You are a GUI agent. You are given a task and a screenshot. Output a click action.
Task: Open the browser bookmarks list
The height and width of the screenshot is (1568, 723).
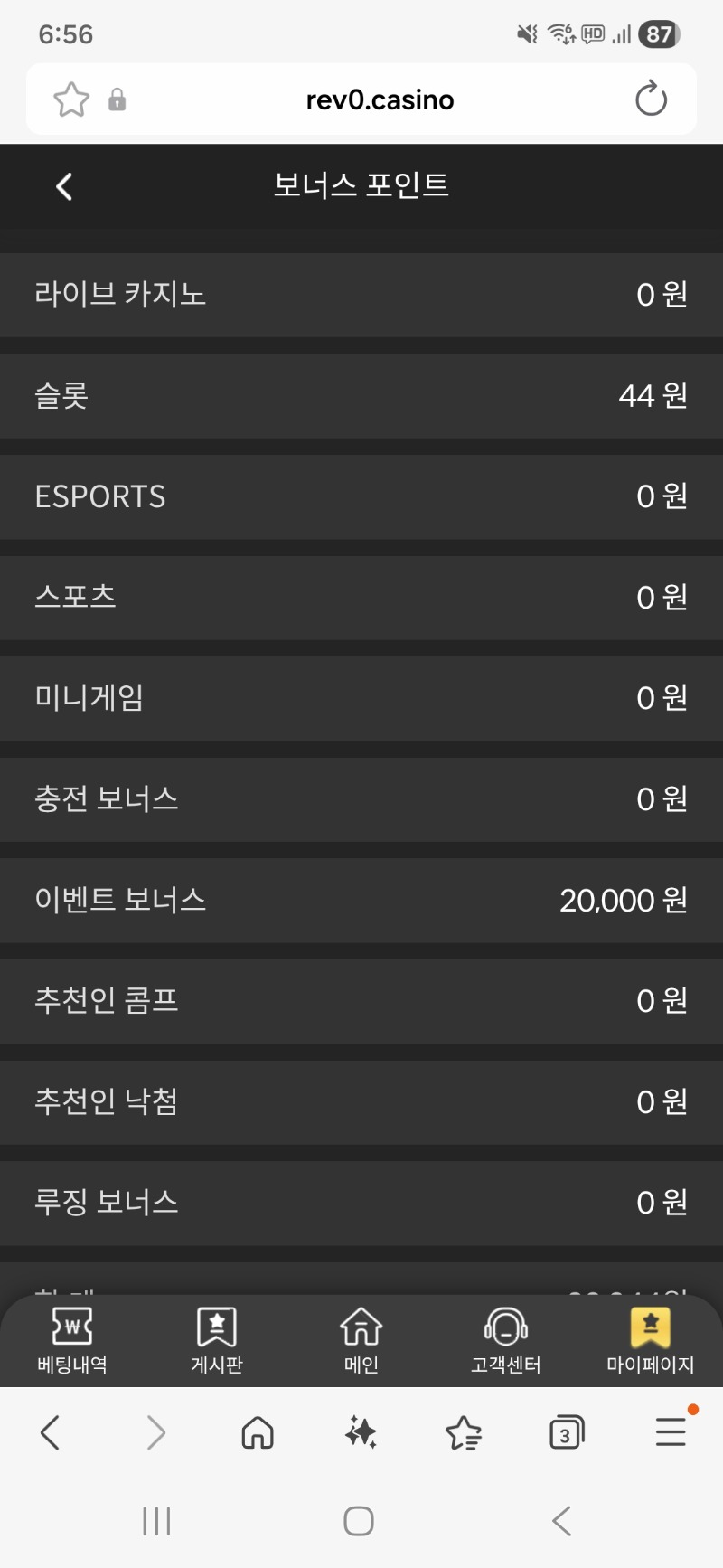point(464,1433)
